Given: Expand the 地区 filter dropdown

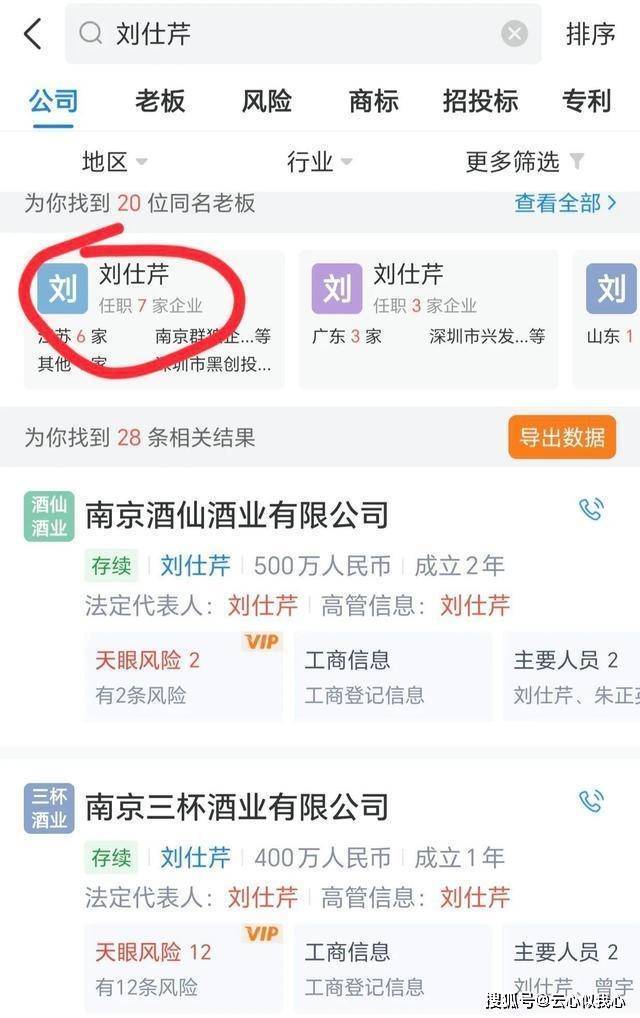Looking at the screenshot, I should click(114, 161).
